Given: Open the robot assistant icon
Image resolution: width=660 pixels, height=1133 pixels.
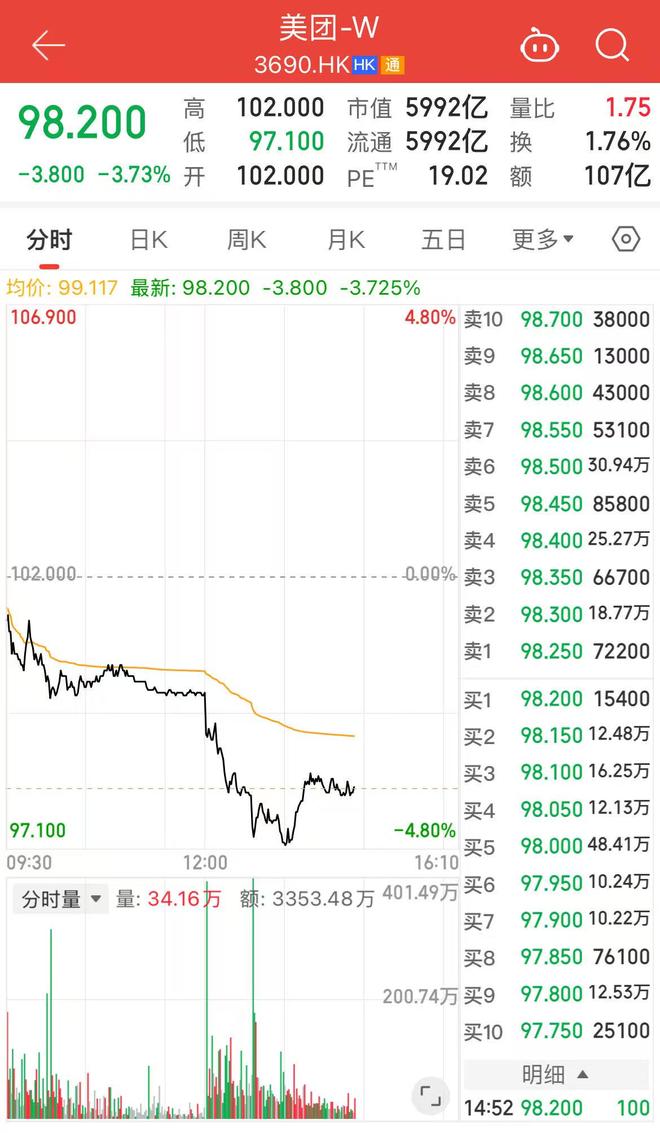Looking at the screenshot, I should [540, 45].
